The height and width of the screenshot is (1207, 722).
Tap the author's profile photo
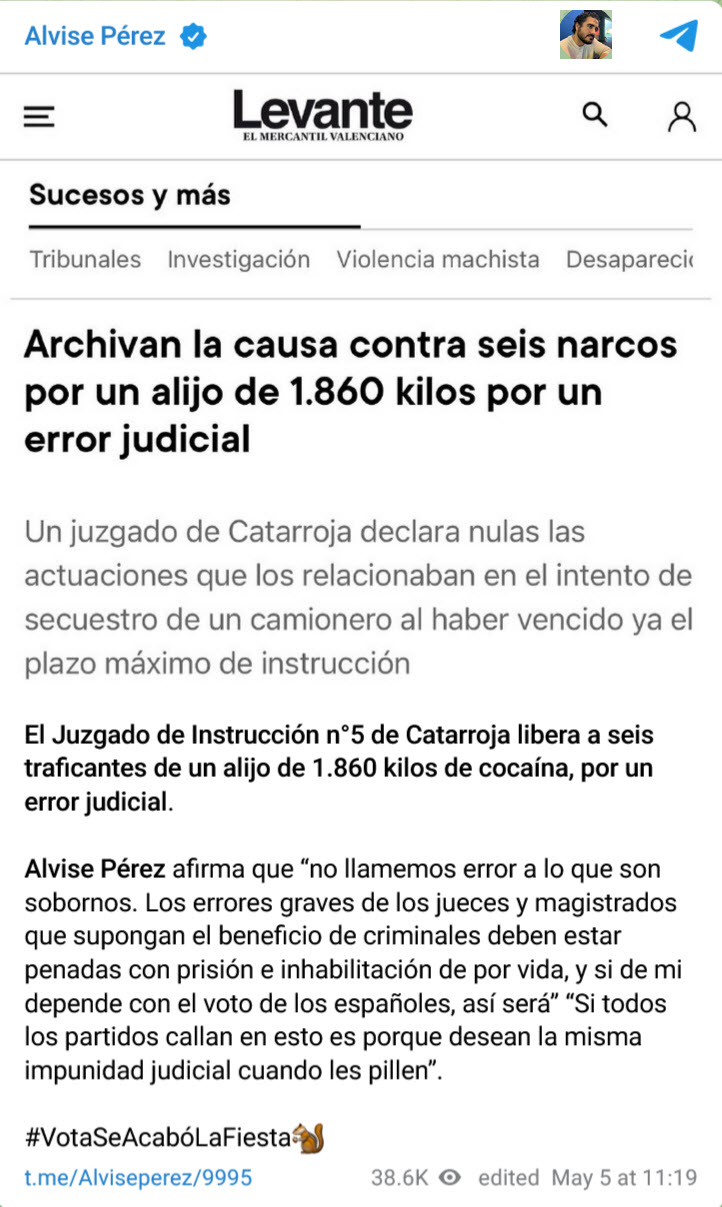[585, 36]
